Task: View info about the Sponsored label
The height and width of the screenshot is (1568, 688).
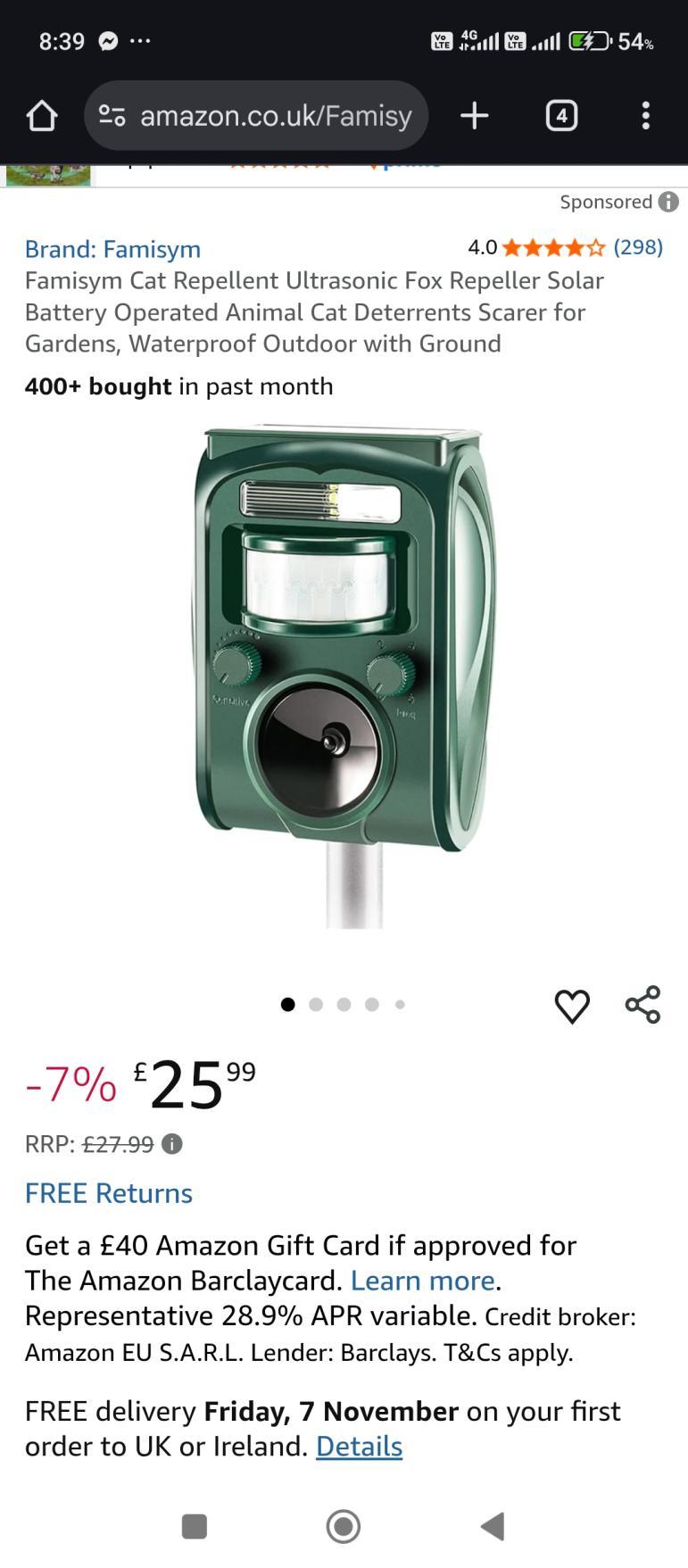Action: (x=668, y=203)
